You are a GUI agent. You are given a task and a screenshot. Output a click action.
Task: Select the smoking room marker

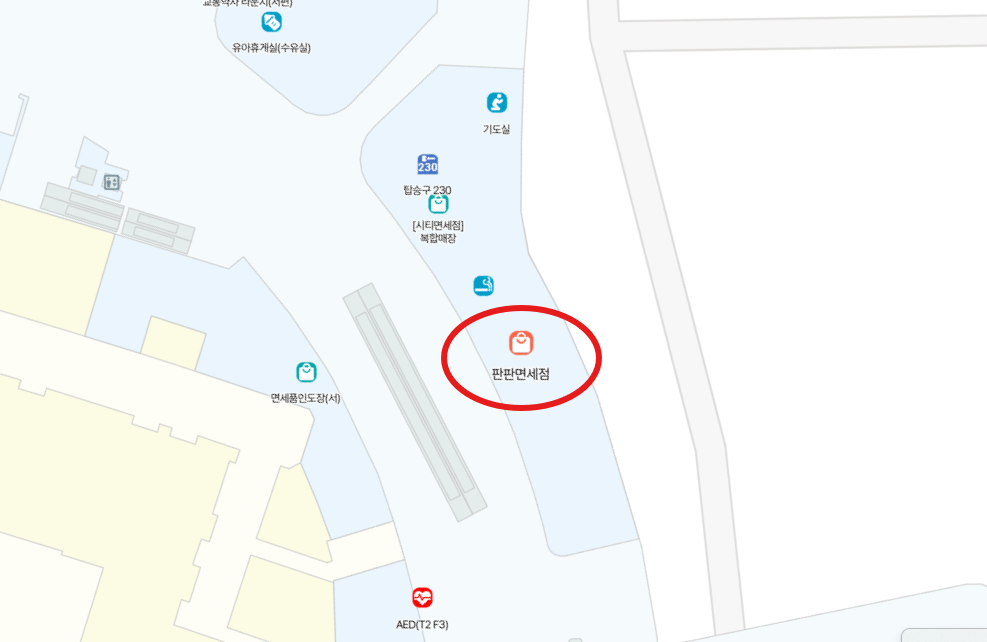[484, 285]
